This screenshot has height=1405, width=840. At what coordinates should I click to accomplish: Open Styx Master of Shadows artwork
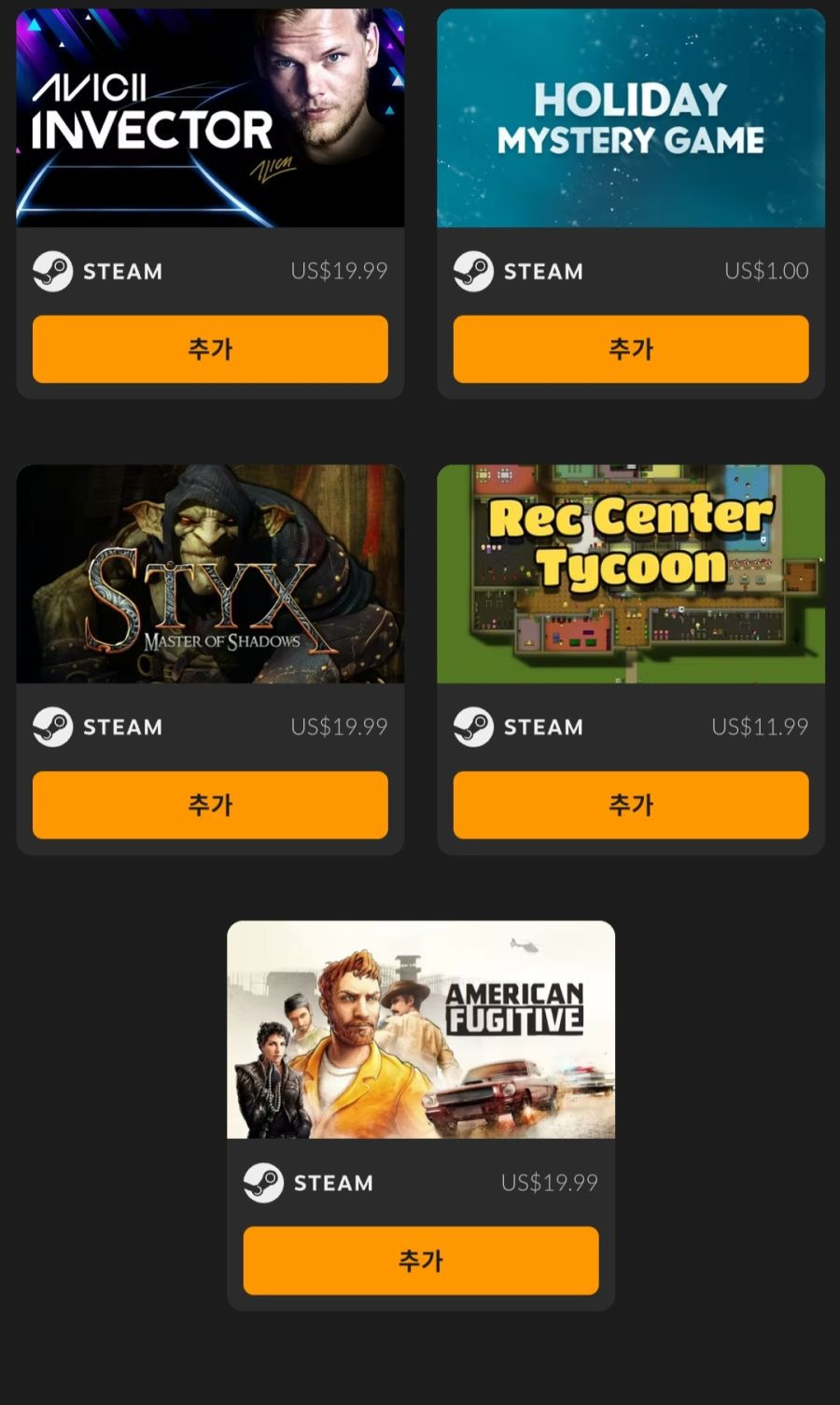click(210, 573)
